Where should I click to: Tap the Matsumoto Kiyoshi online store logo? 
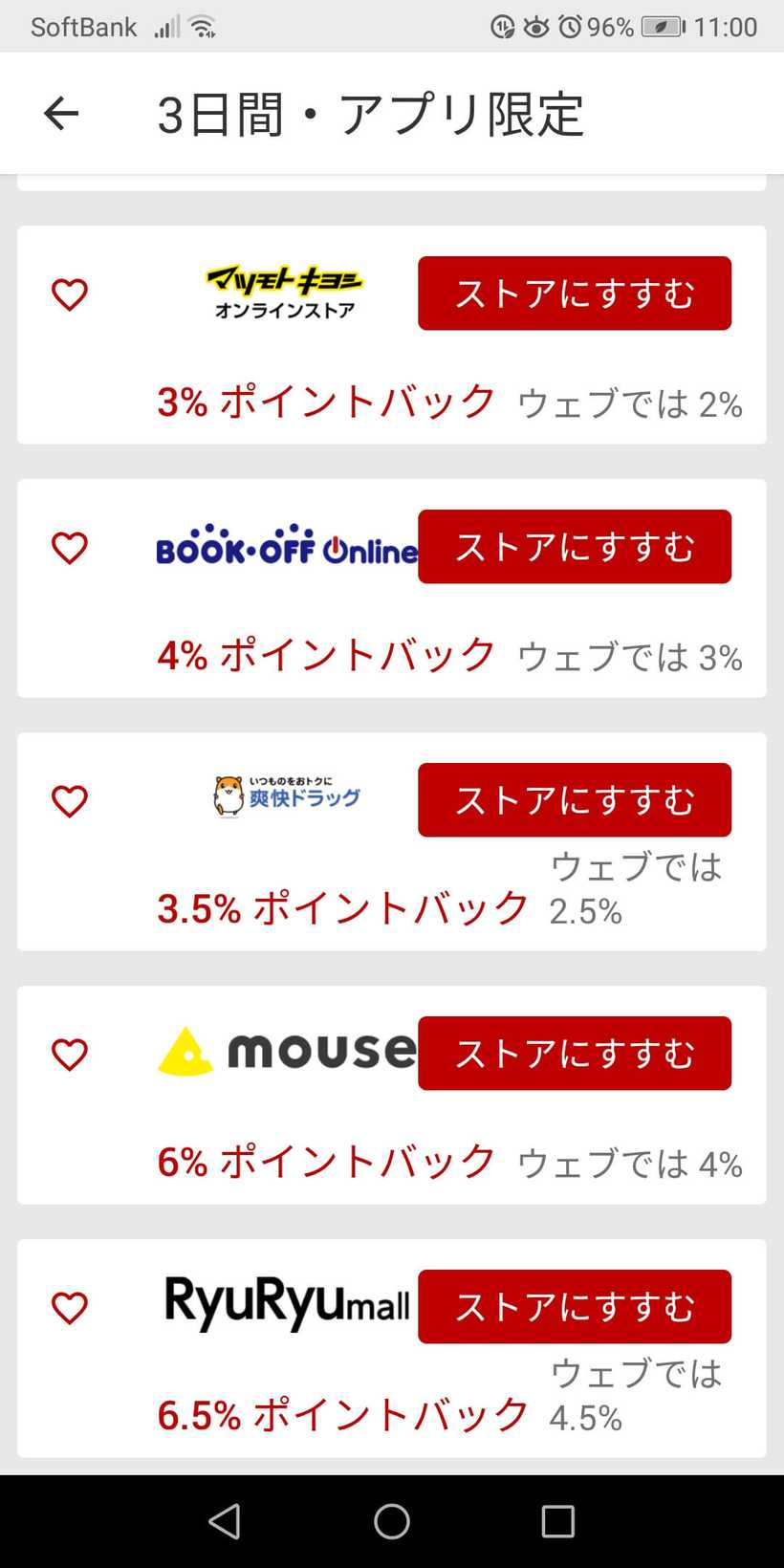click(283, 294)
